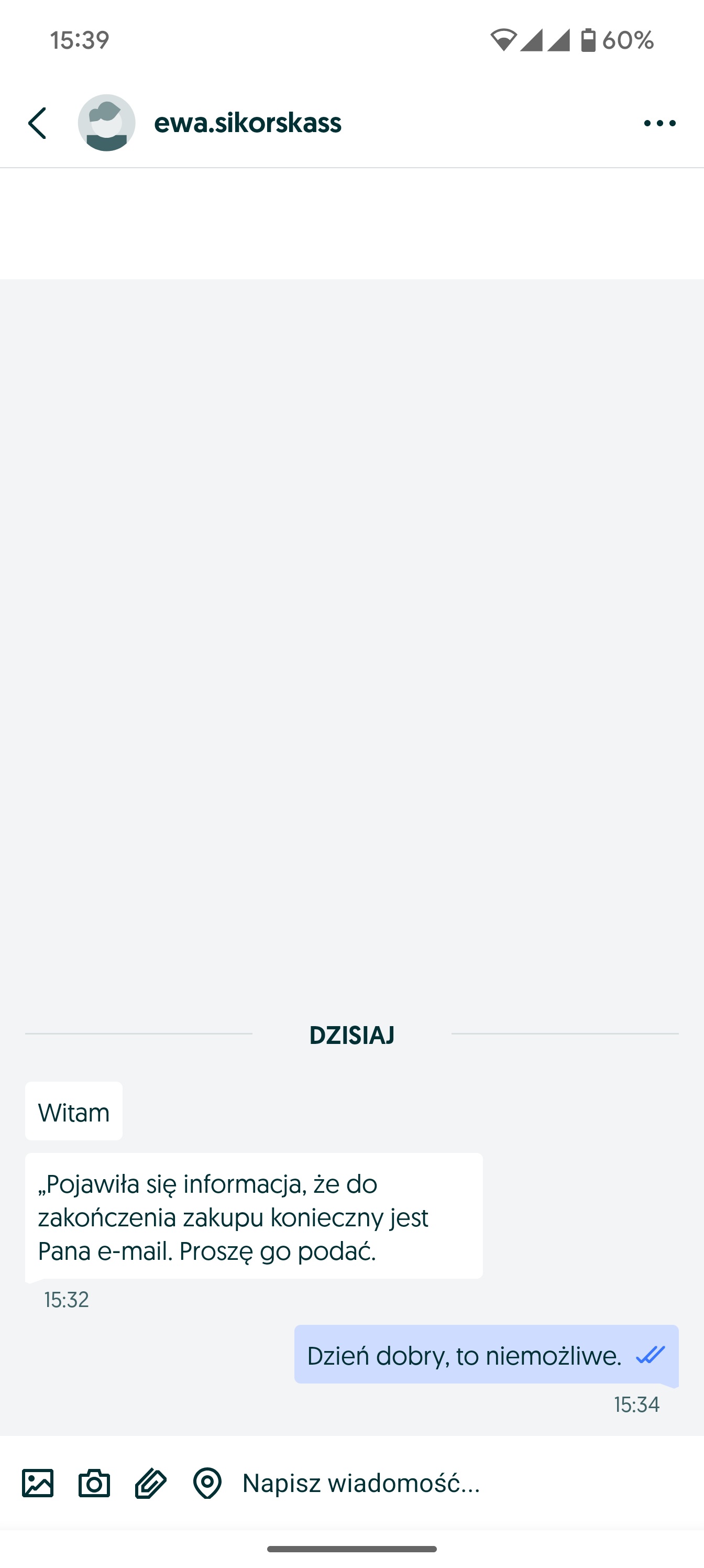The height and width of the screenshot is (1568, 704).
Task: Attach a picture from the gallery
Action: 38,1483
